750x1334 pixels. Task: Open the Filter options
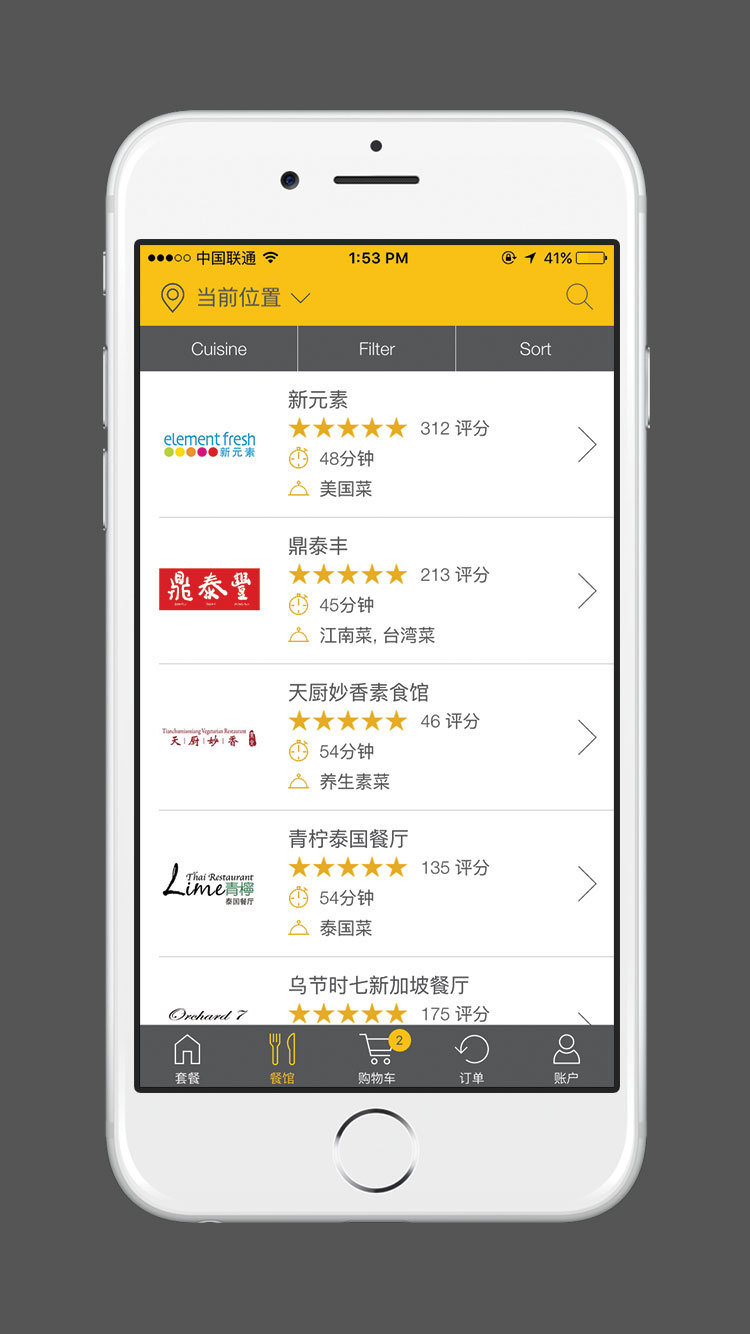click(377, 349)
